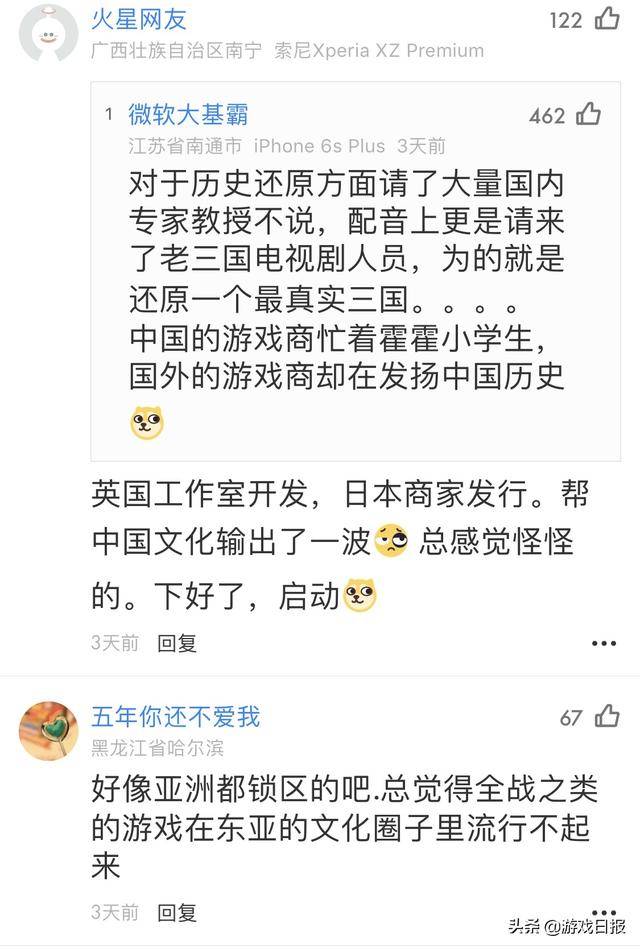This screenshot has width=640, height=949.
Task: Like 火星网友's comment
Action: (x=607, y=19)
